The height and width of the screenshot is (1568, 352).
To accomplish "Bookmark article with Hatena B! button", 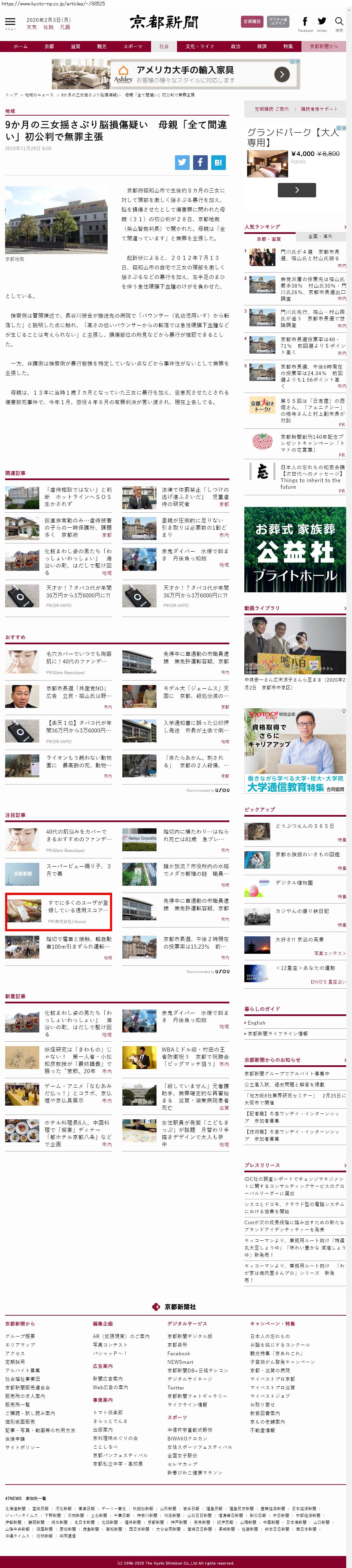I will 218,162.
